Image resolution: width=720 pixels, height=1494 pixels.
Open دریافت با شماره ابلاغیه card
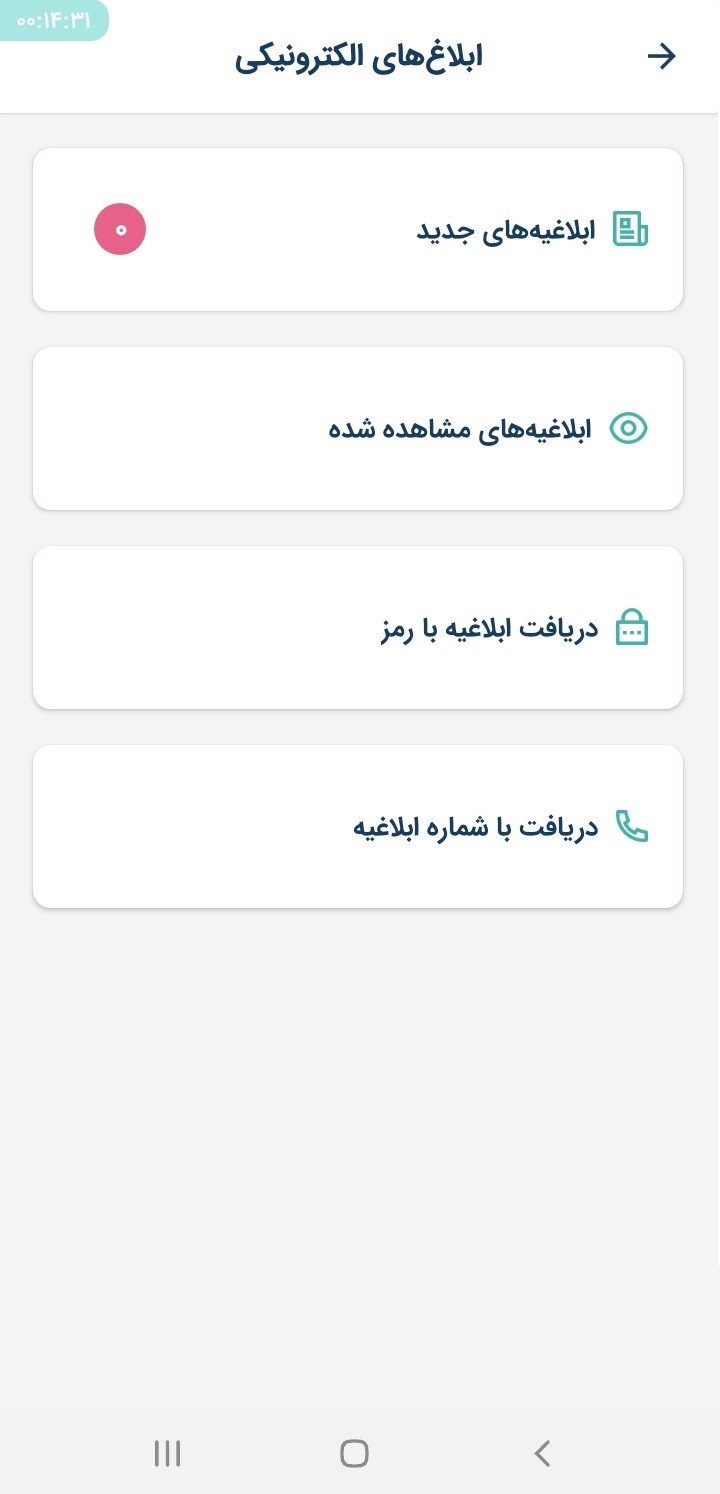tap(358, 827)
